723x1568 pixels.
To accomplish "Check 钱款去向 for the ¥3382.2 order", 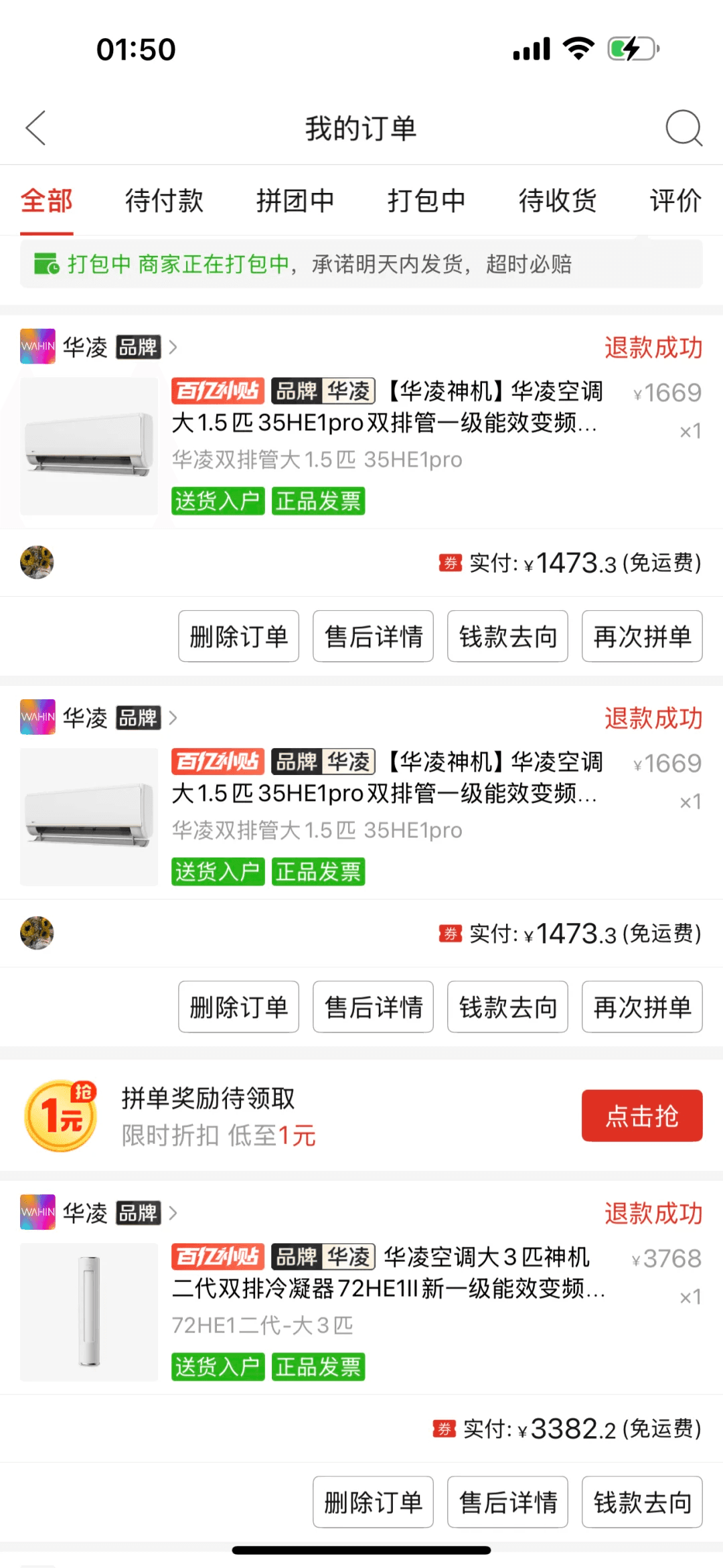I will pos(642,1502).
